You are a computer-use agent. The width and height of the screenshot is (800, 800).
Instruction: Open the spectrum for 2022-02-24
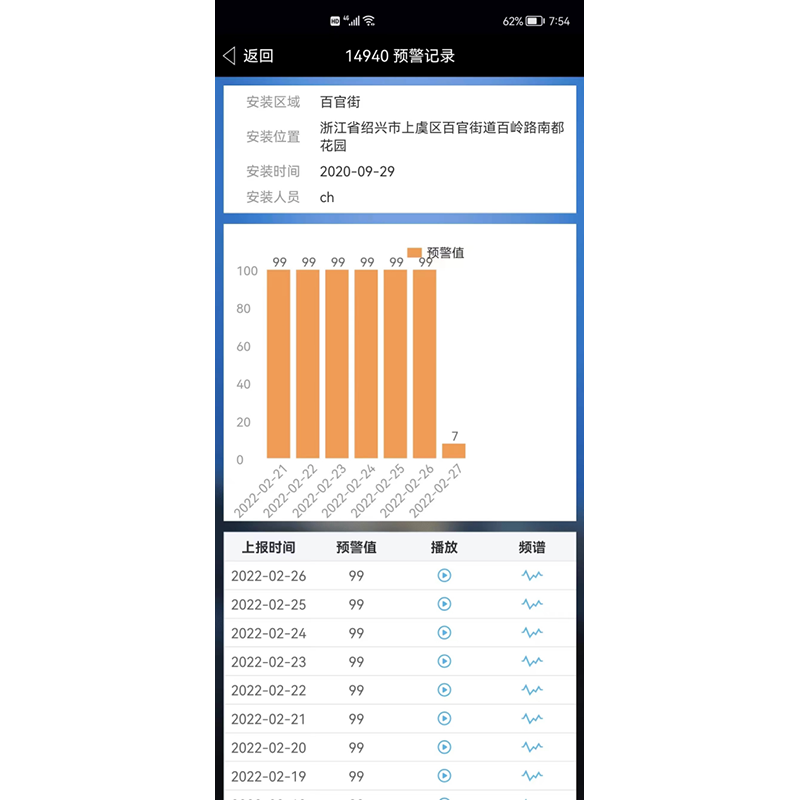[532, 633]
